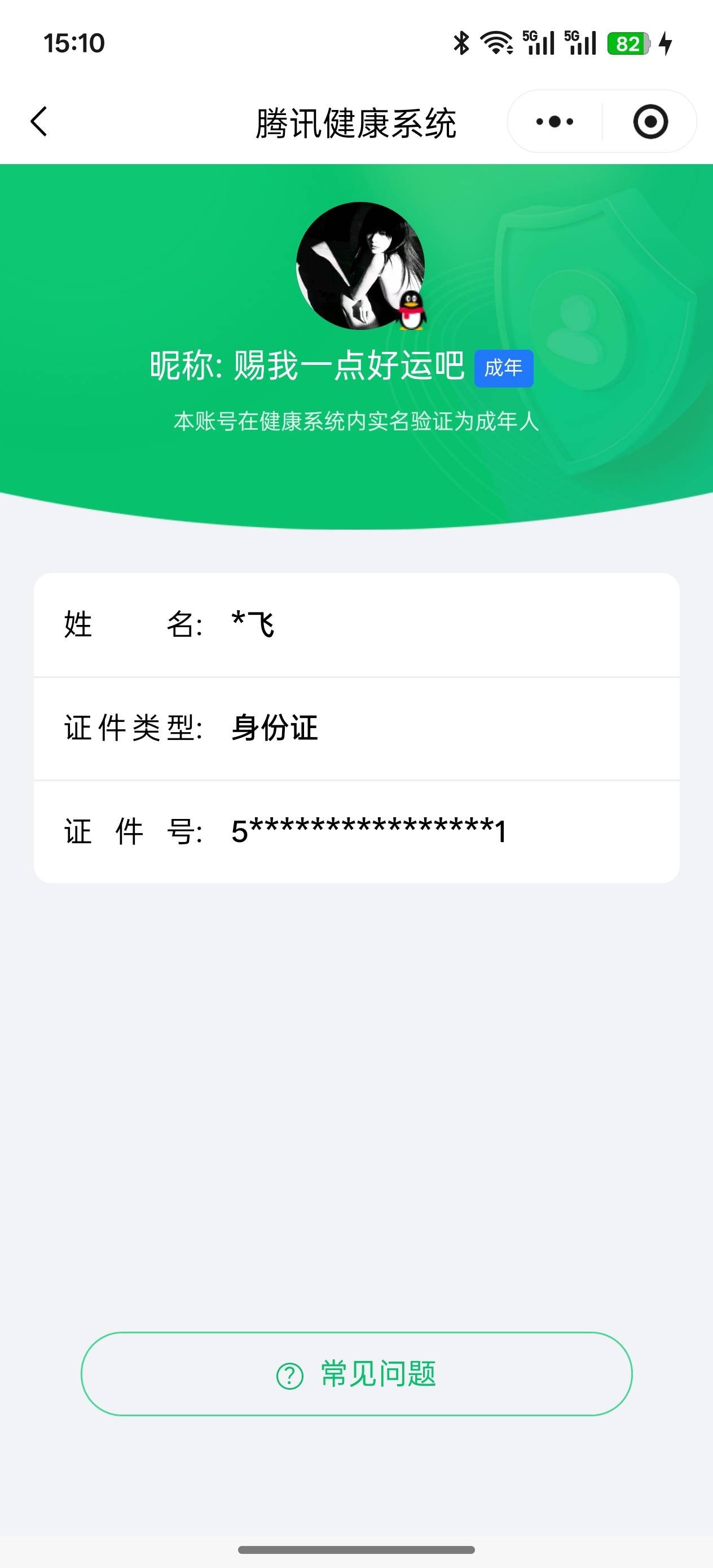Tap the Bluetooth icon in the status bar

click(461, 44)
